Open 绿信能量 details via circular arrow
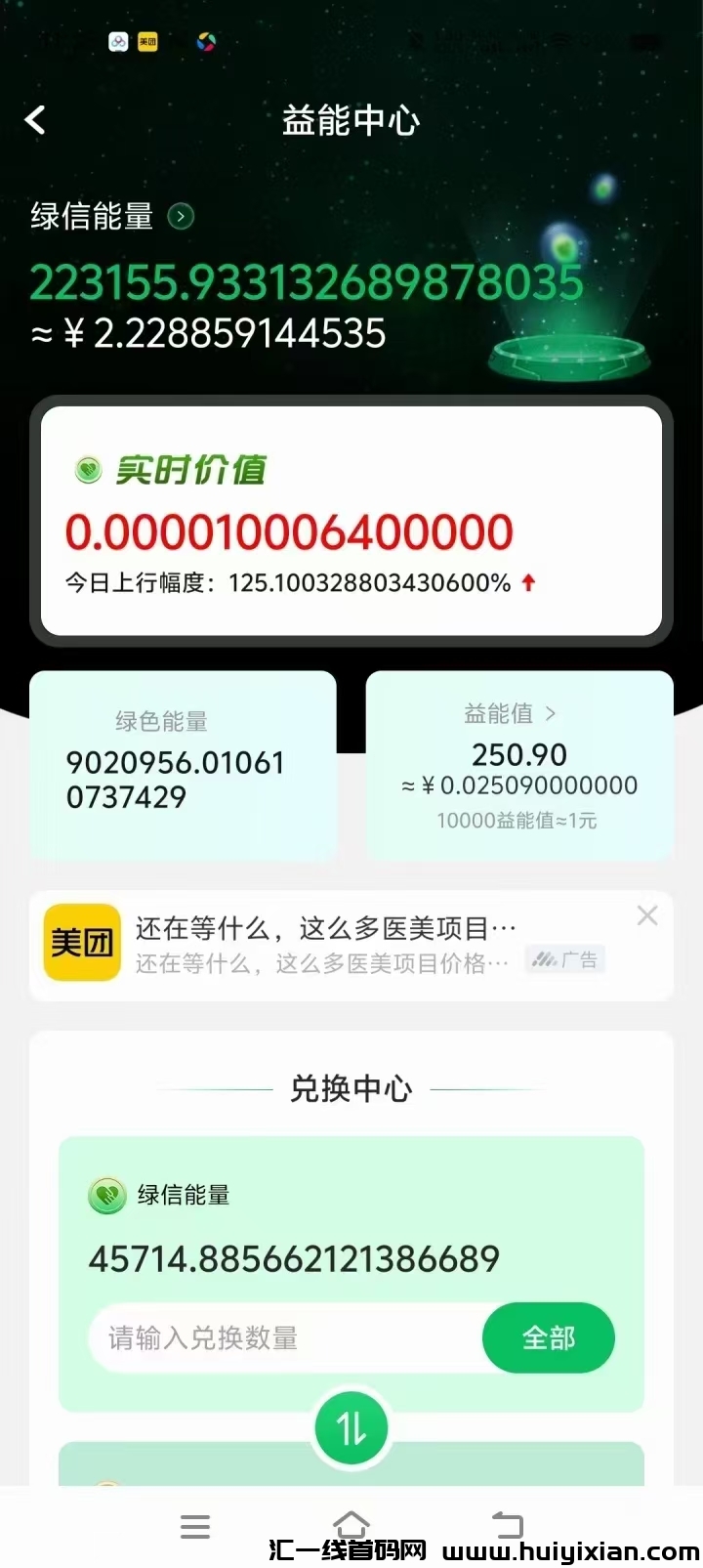 coord(180,217)
